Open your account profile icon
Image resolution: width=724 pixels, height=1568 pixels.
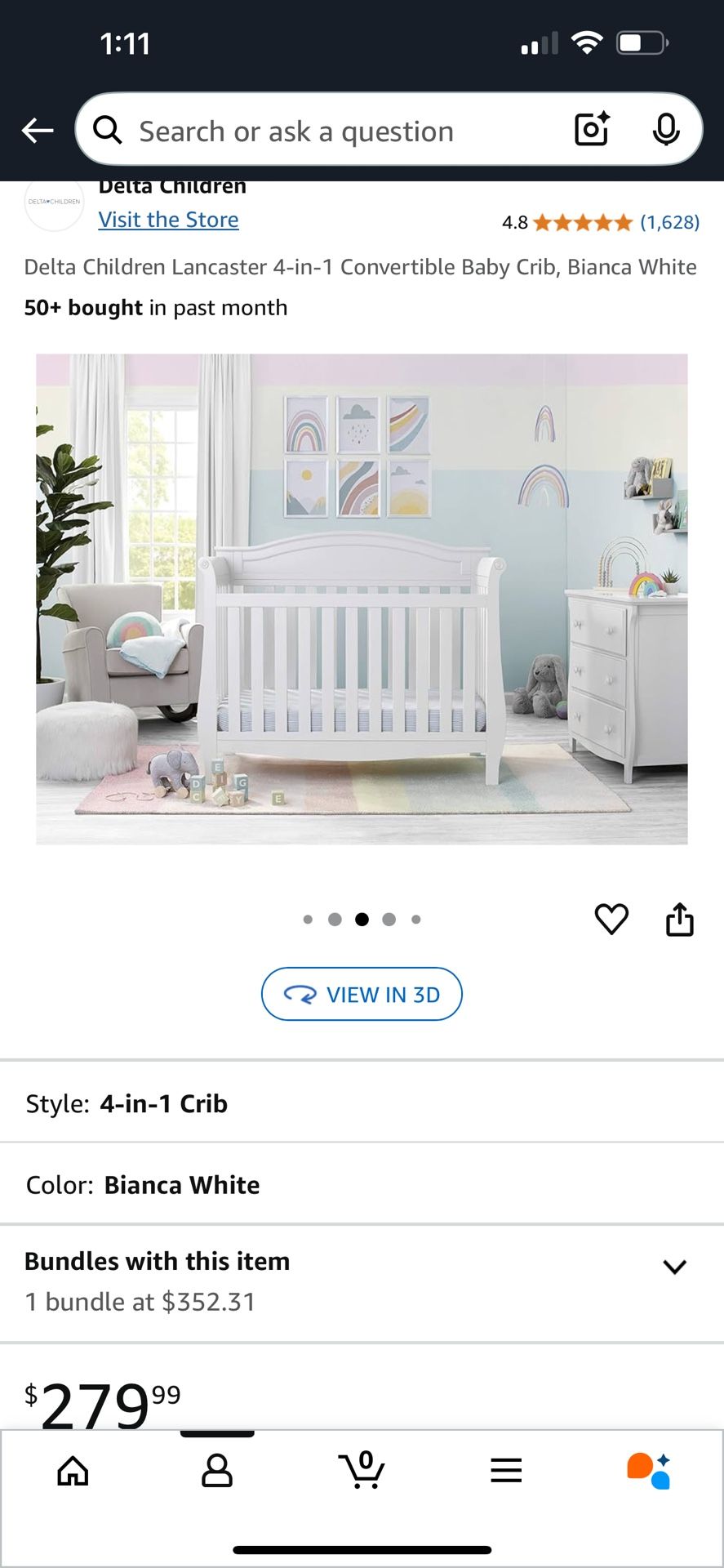pyautogui.click(x=216, y=1472)
